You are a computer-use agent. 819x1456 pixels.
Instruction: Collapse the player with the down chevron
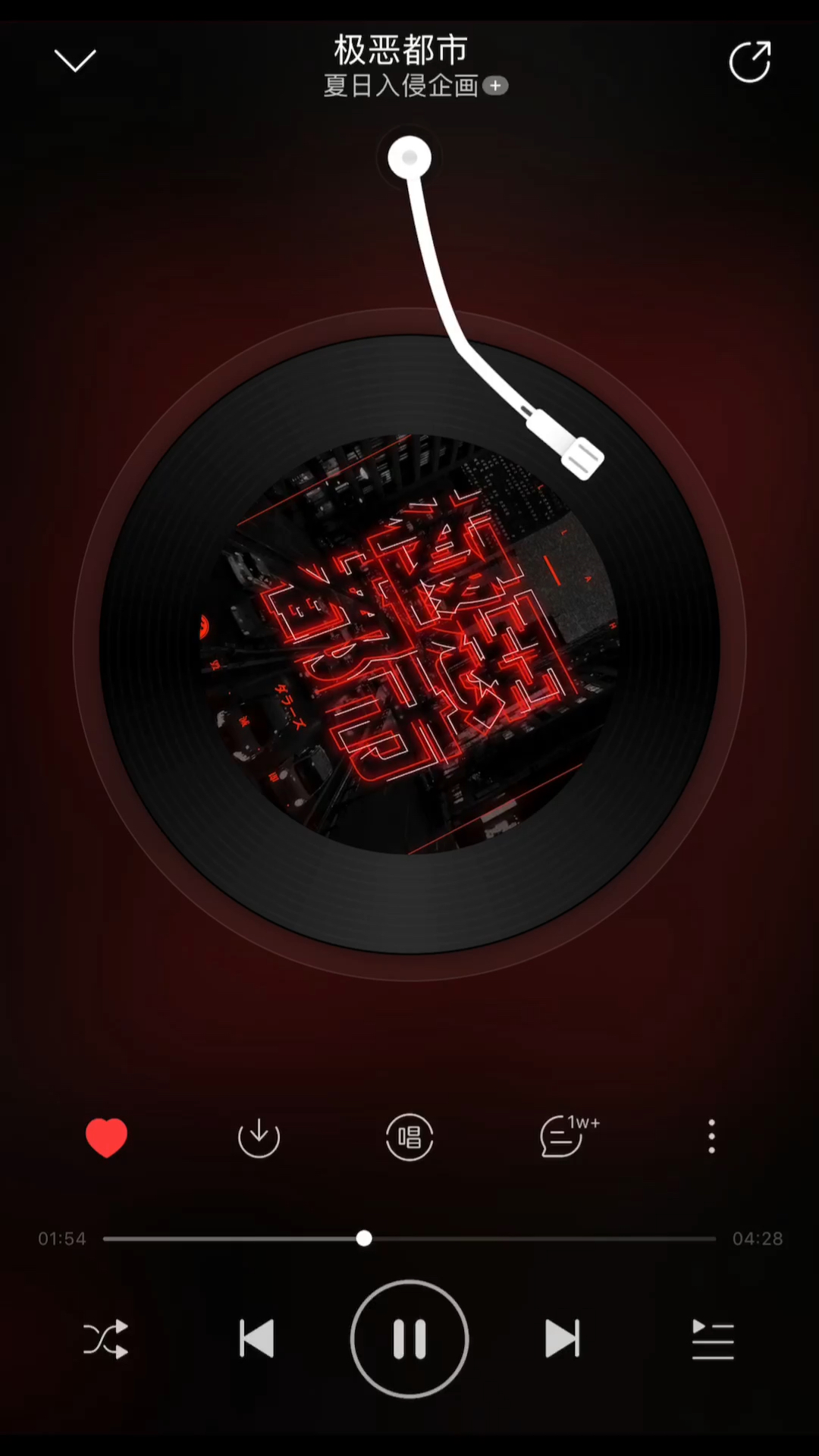(x=75, y=61)
